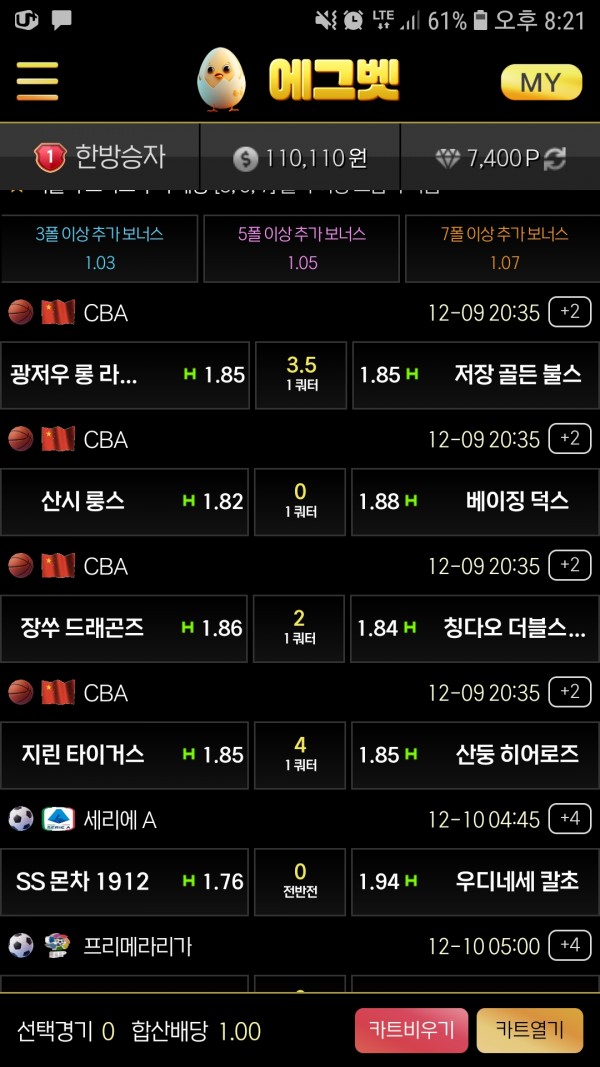Viewport: 600px width, 1067px height.
Task: Bet on 산둥 히어로즈 at 1.85
Action: point(475,755)
